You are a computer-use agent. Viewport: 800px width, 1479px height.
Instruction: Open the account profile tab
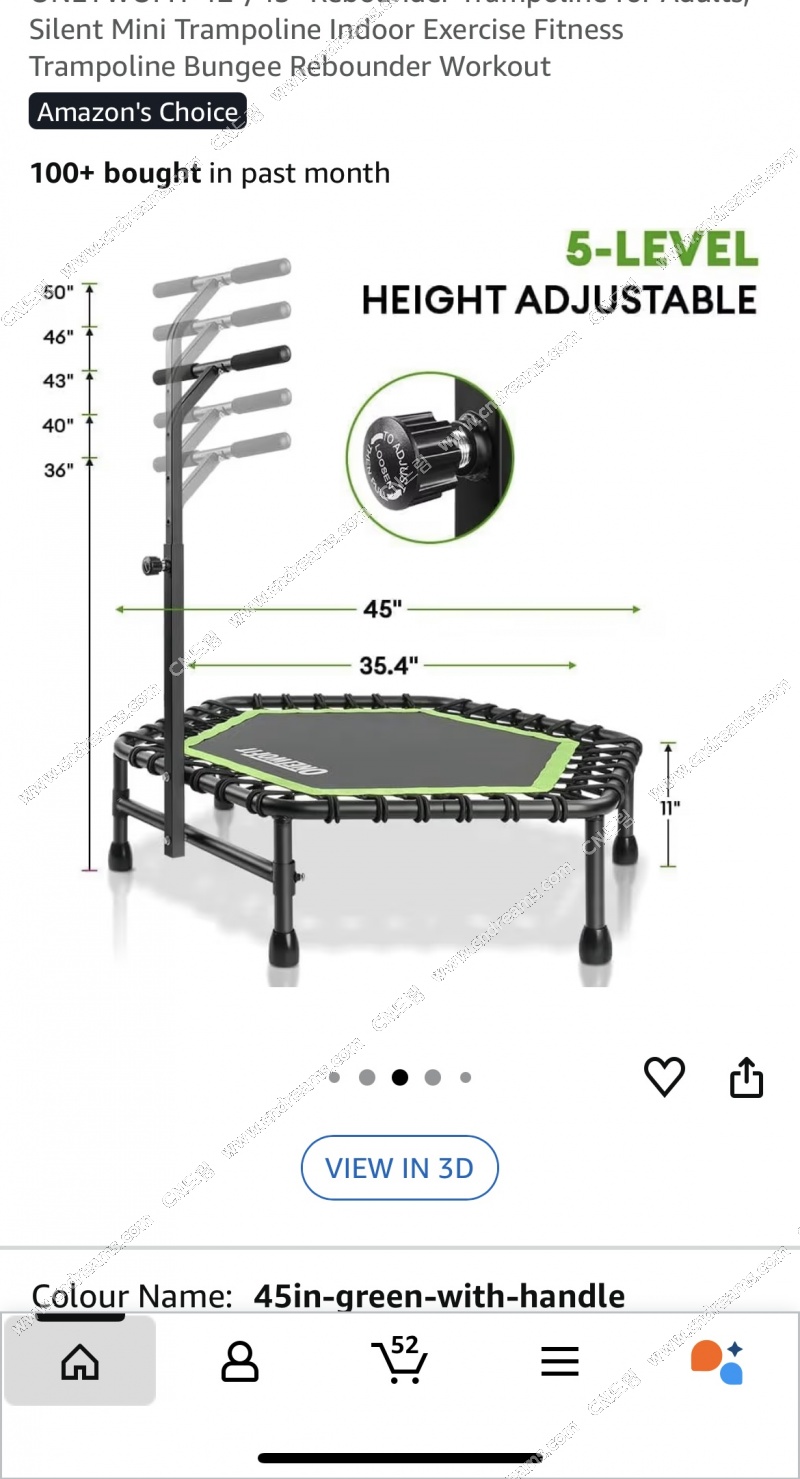pyautogui.click(x=240, y=1361)
